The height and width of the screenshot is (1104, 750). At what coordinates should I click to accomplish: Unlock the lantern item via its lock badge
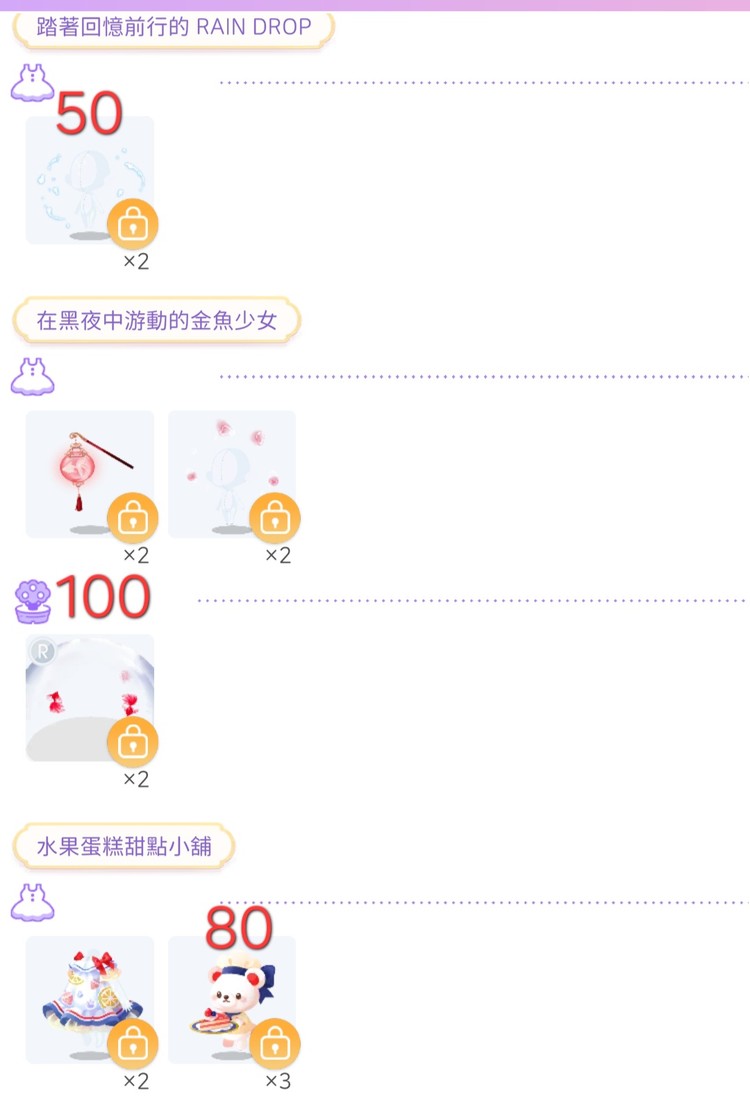click(x=133, y=517)
